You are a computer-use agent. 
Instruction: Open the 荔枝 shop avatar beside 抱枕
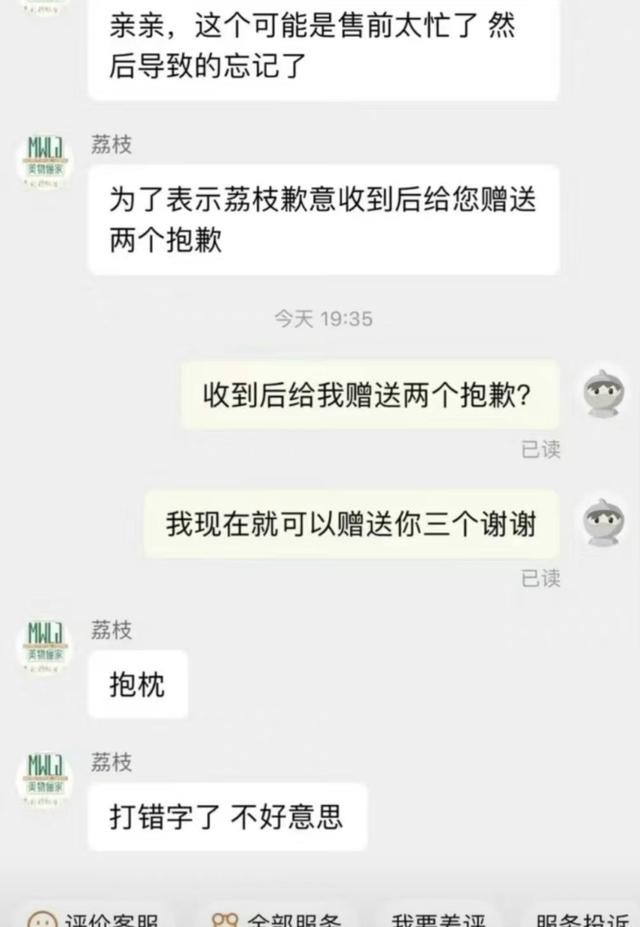click(45, 645)
